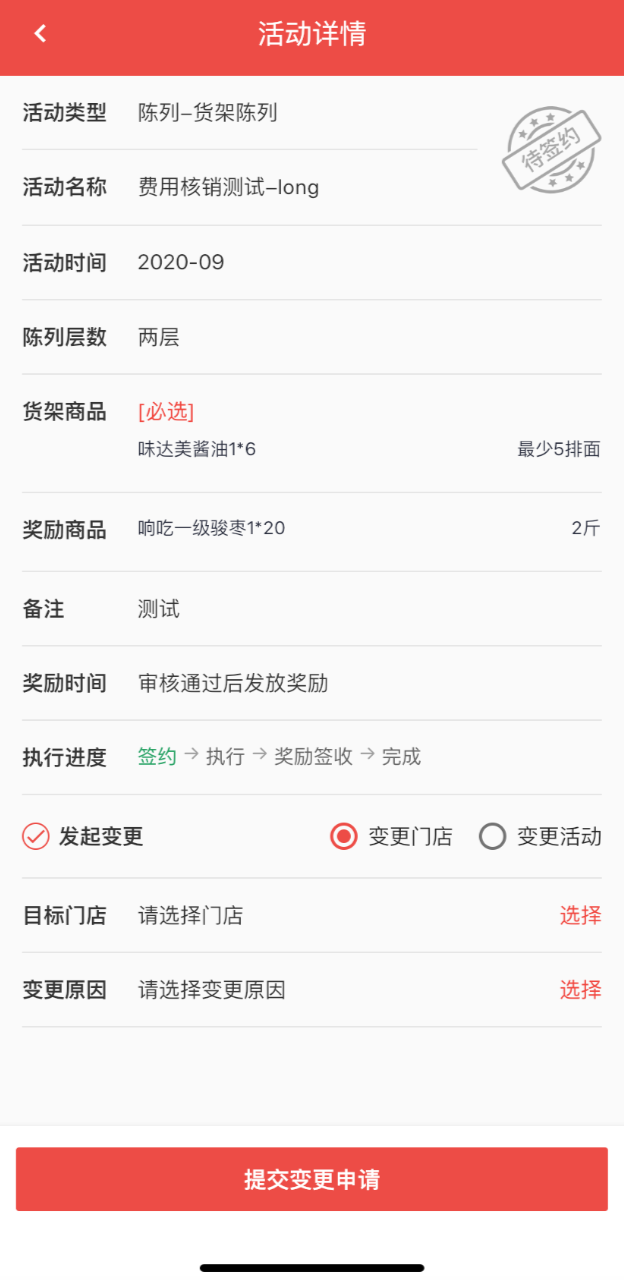624x1280 pixels.
Task: Select the 变更门店 radio option
Action: pos(344,836)
